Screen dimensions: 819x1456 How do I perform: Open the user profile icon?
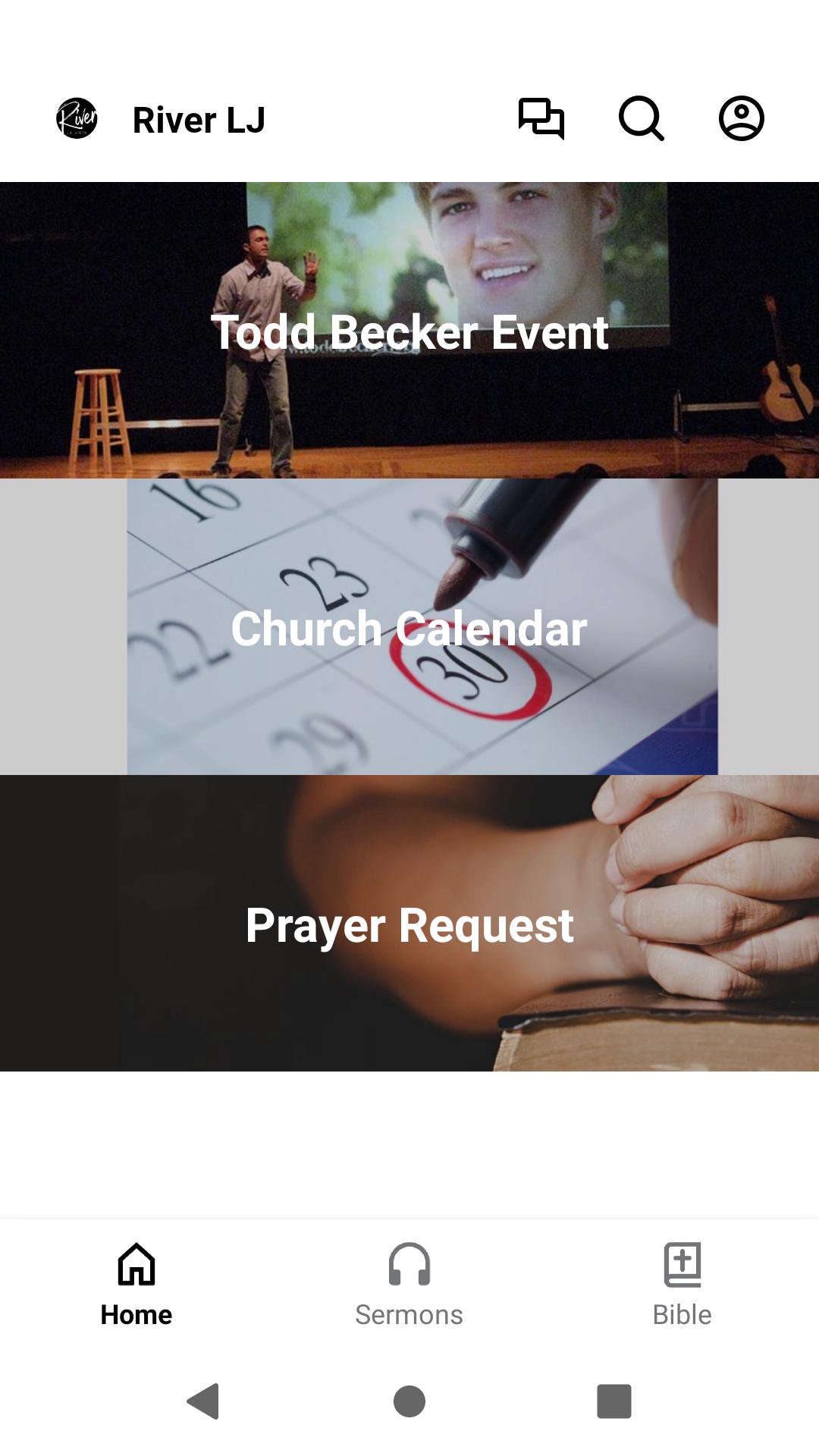[741, 119]
